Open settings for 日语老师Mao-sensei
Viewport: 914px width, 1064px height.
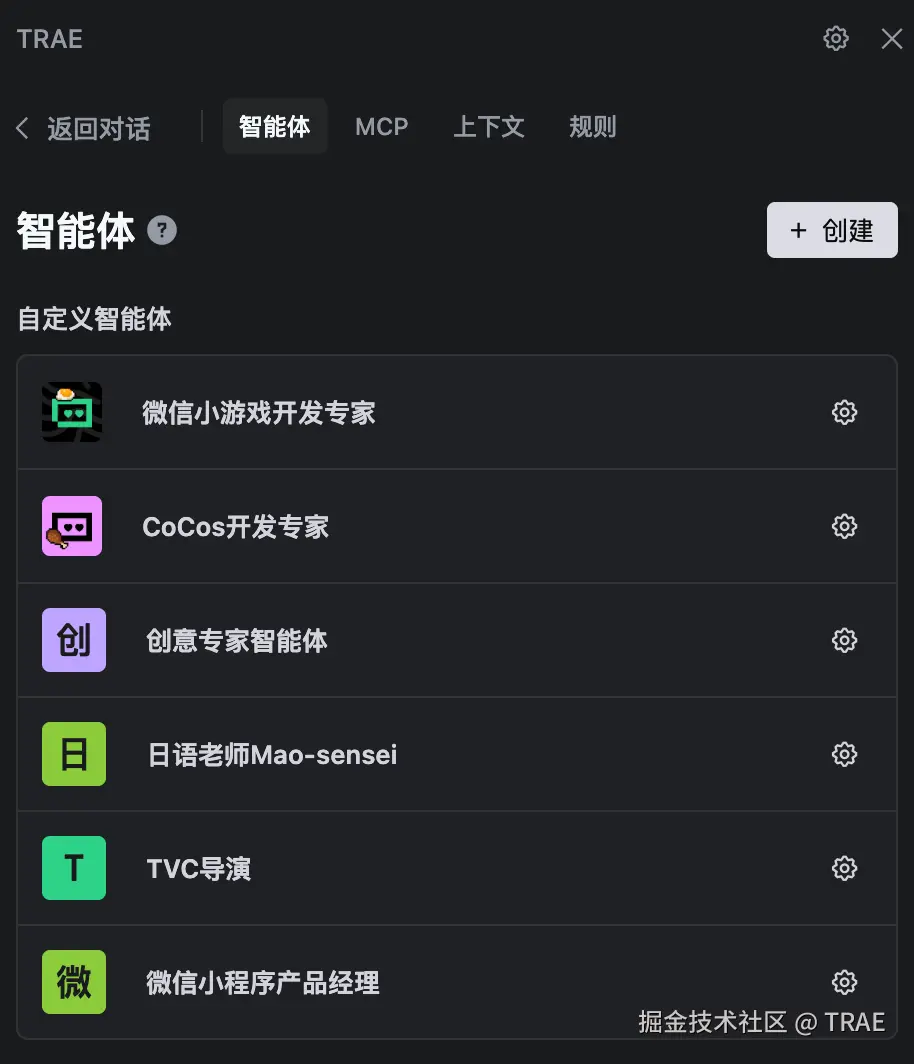[845, 755]
